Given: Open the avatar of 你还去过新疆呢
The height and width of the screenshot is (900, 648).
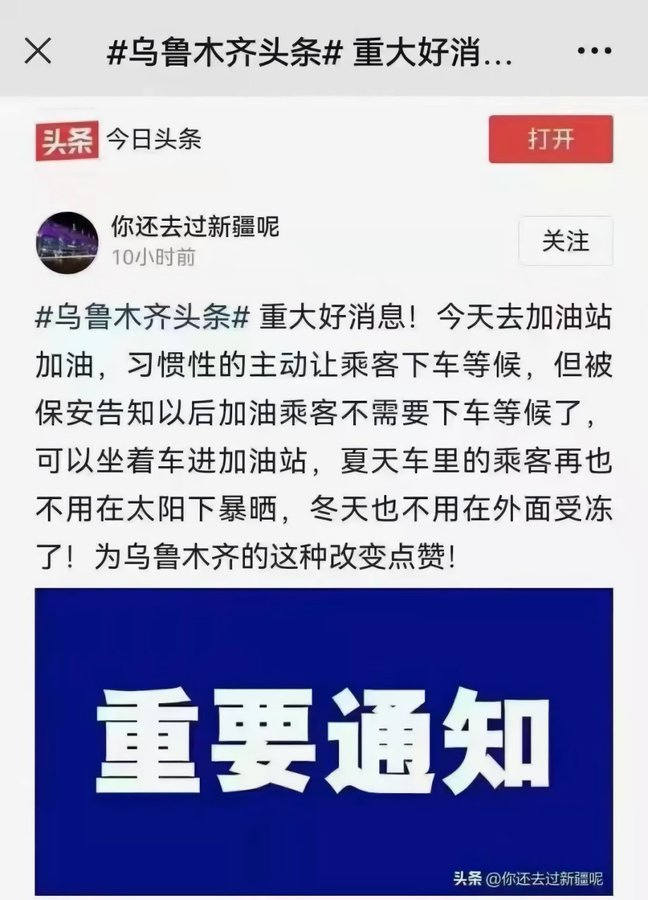Looking at the screenshot, I should coord(68,241).
